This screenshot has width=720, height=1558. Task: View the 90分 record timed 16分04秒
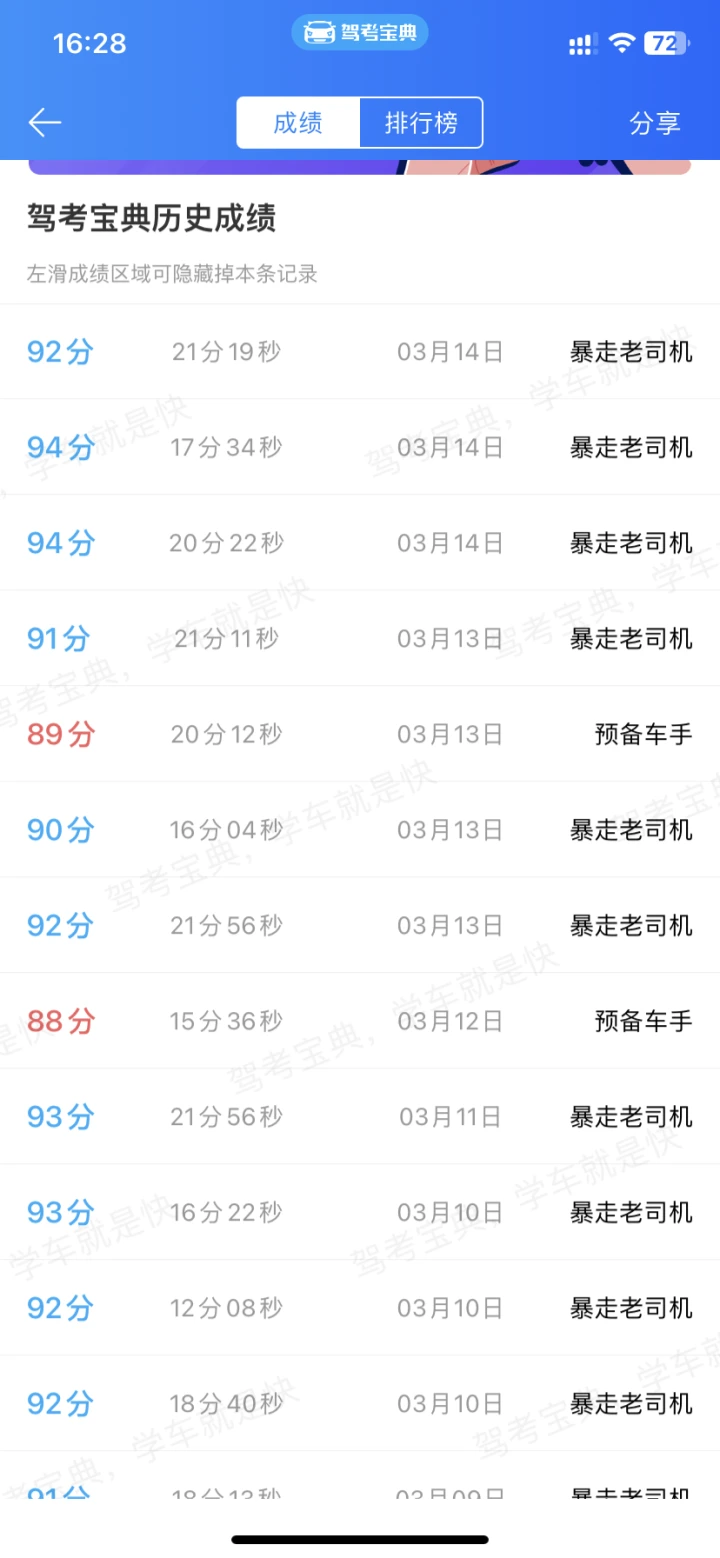pyautogui.click(x=360, y=830)
